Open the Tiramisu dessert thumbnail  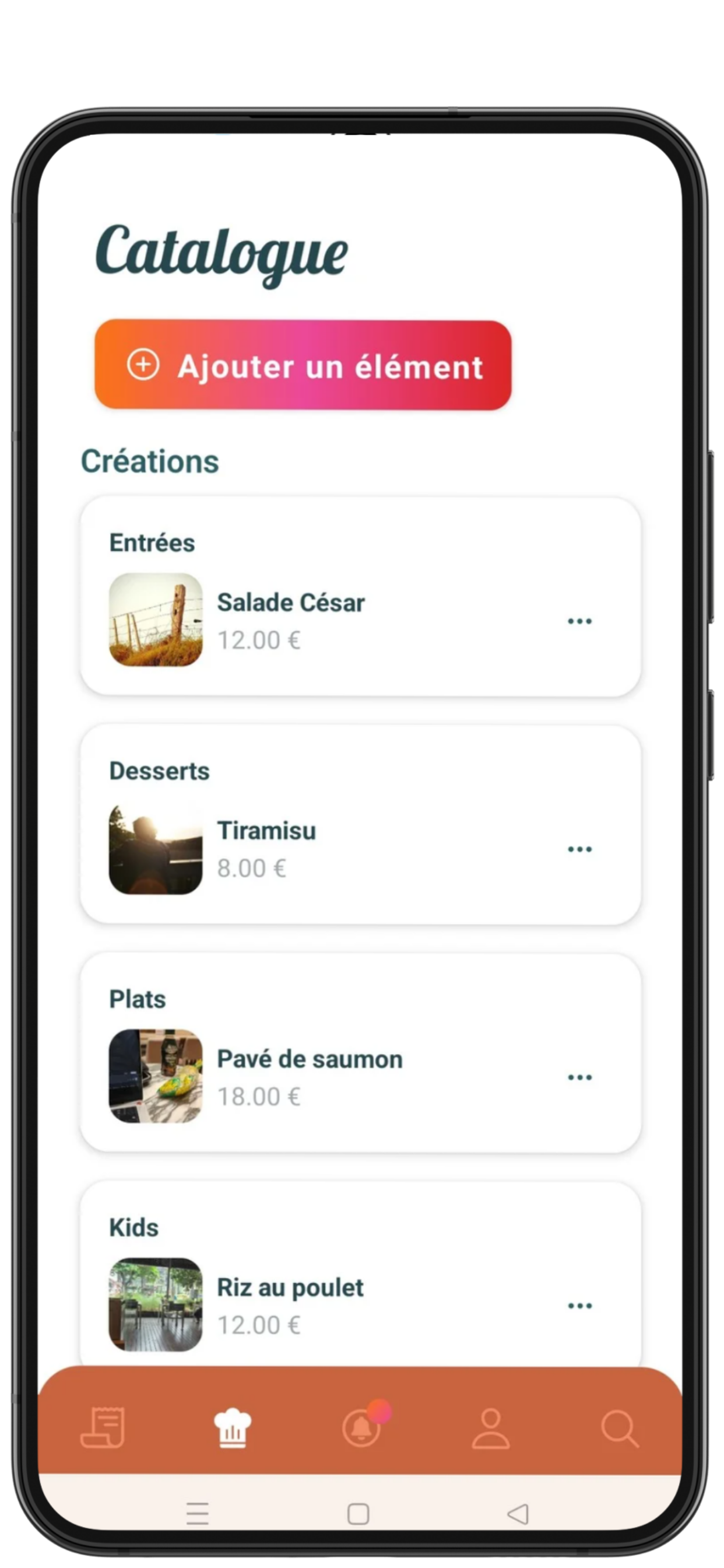click(x=155, y=849)
